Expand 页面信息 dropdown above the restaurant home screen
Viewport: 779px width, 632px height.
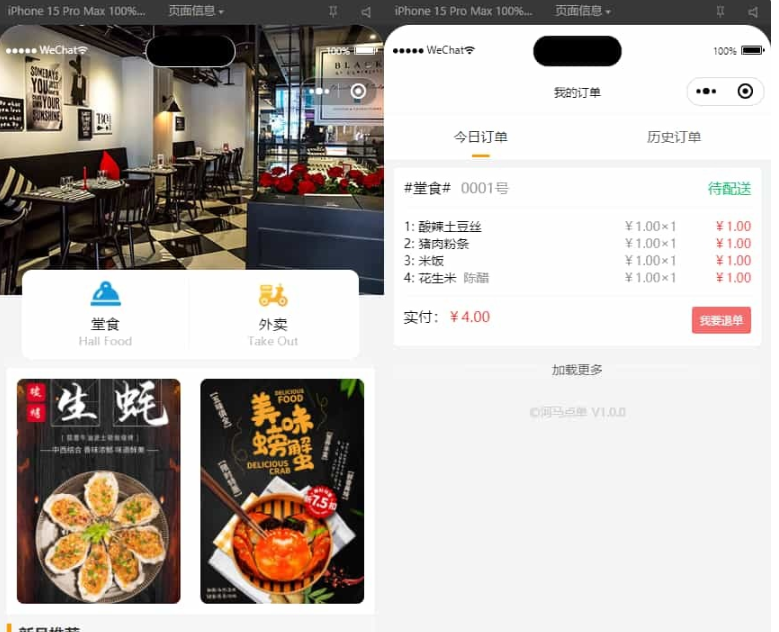pos(196,11)
